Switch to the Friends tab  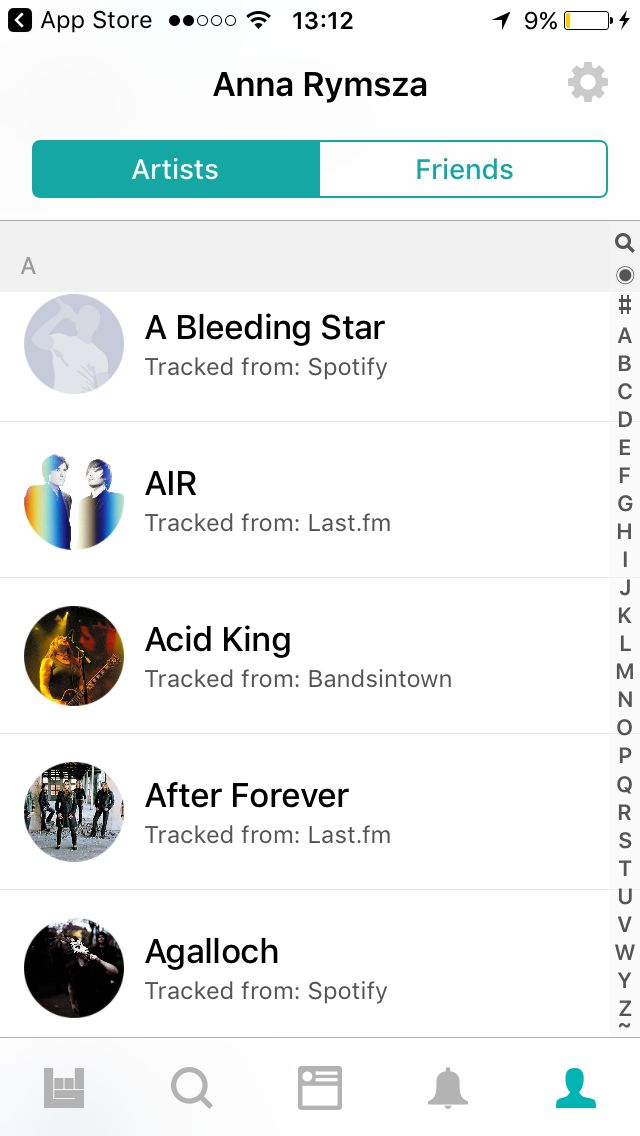point(463,170)
